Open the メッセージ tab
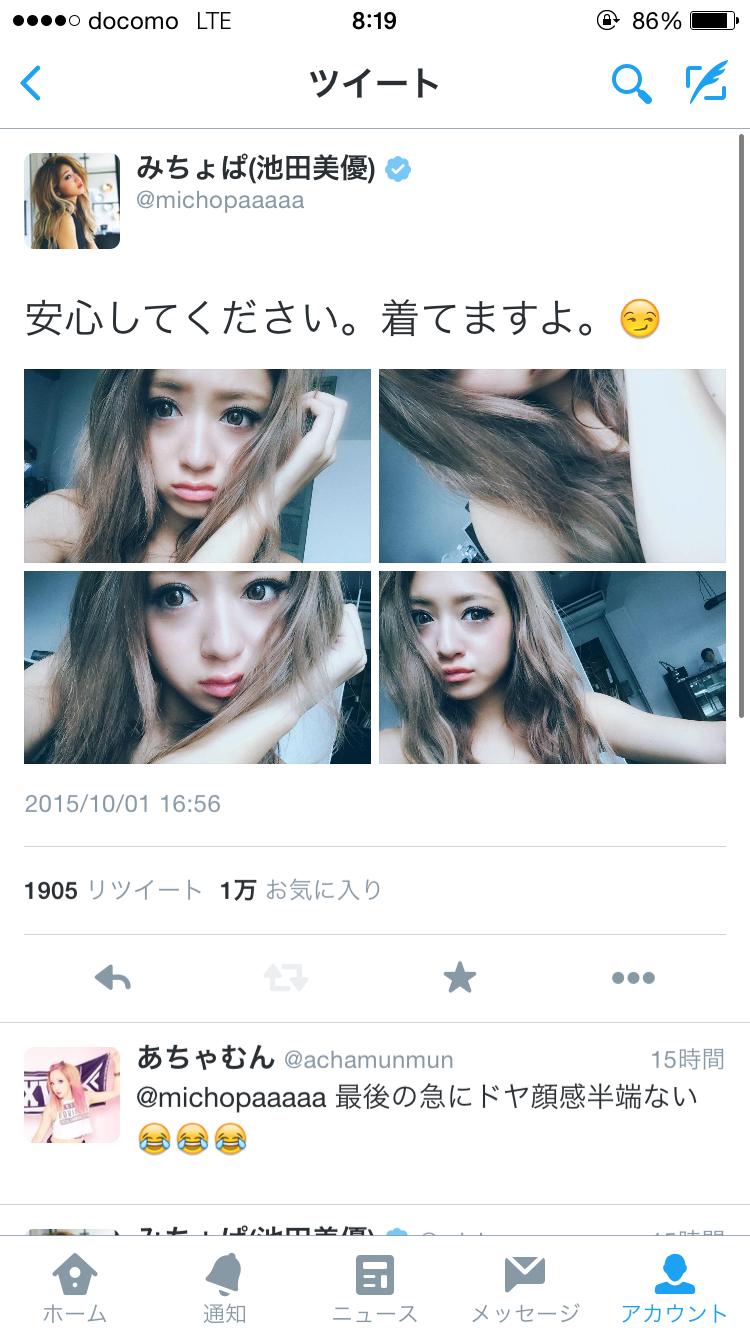 [x=524, y=1290]
